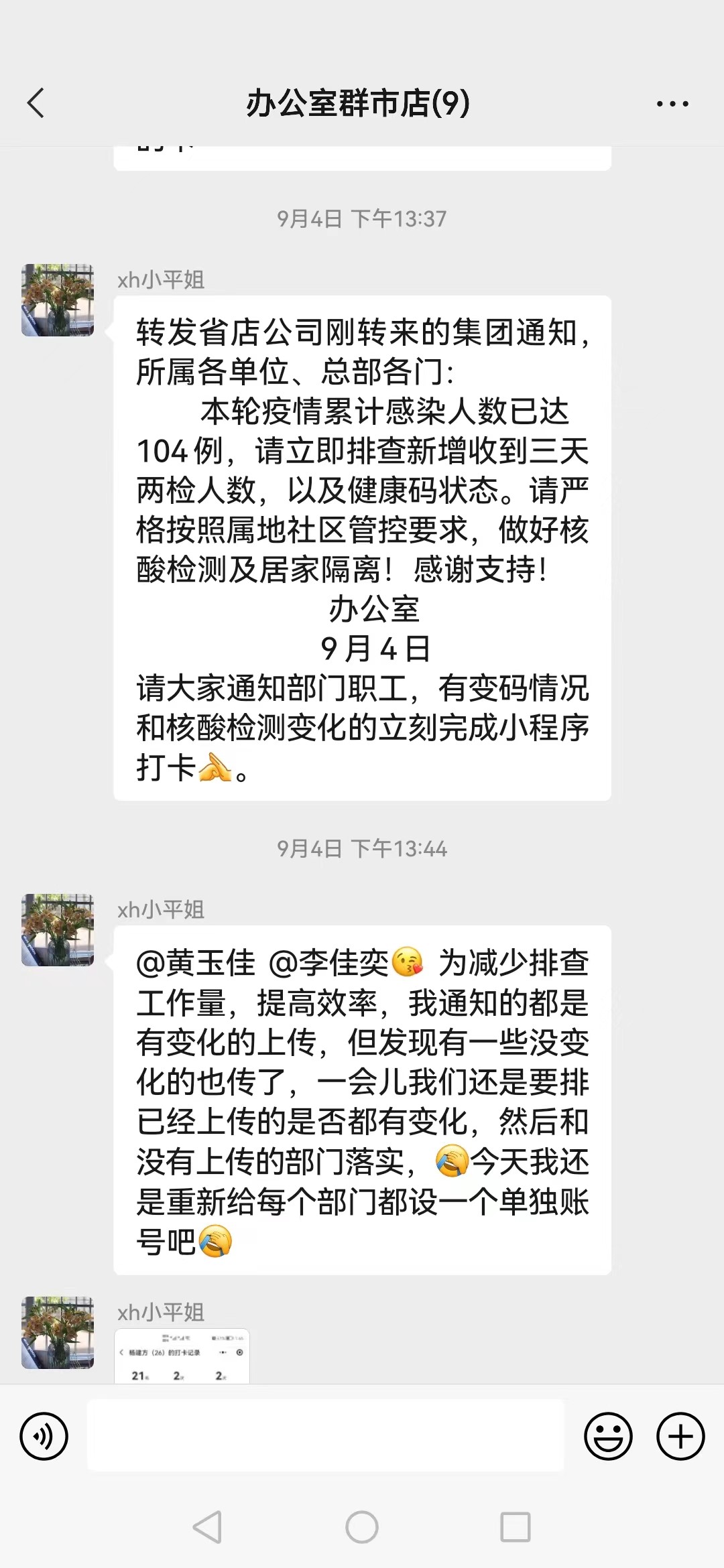Switch to voice message input
This screenshot has width=724, height=1568.
[x=44, y=1436]
